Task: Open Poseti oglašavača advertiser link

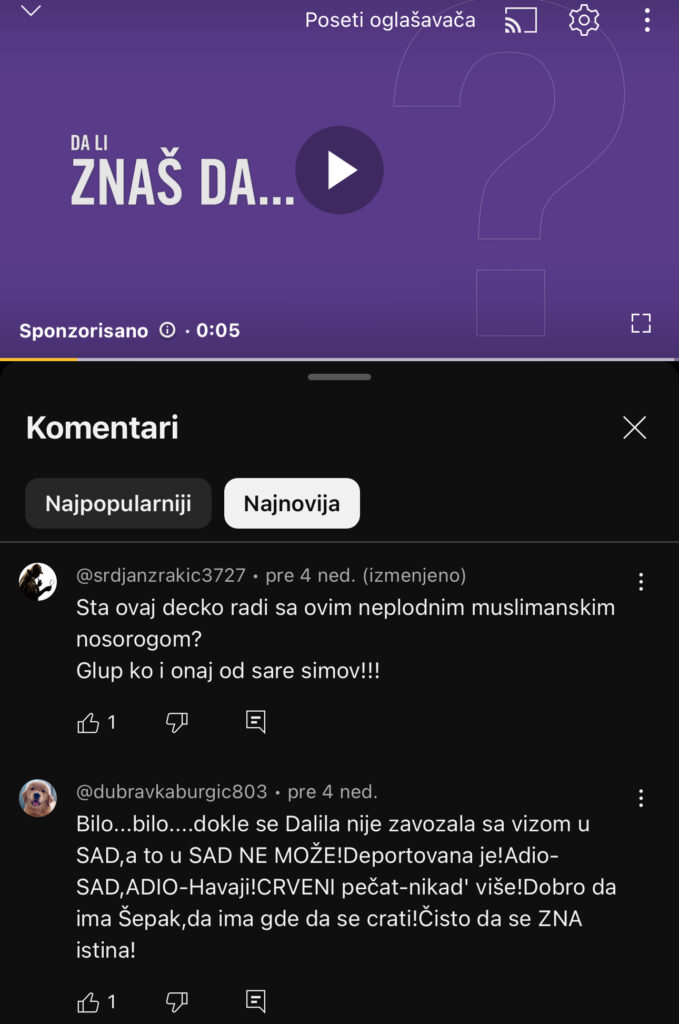Action: pyautogui.click(x=390, y=20)
